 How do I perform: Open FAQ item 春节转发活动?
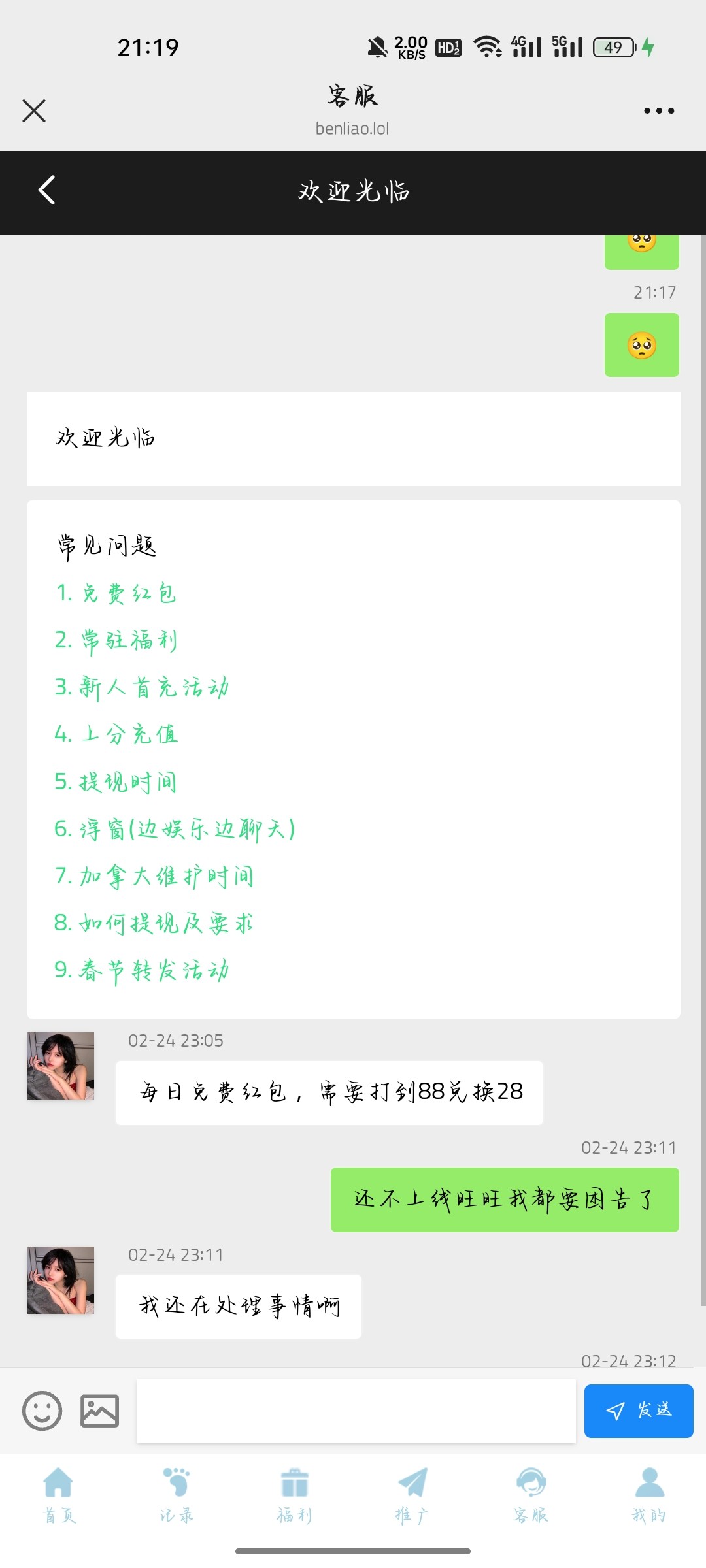[x=142, y=970]
